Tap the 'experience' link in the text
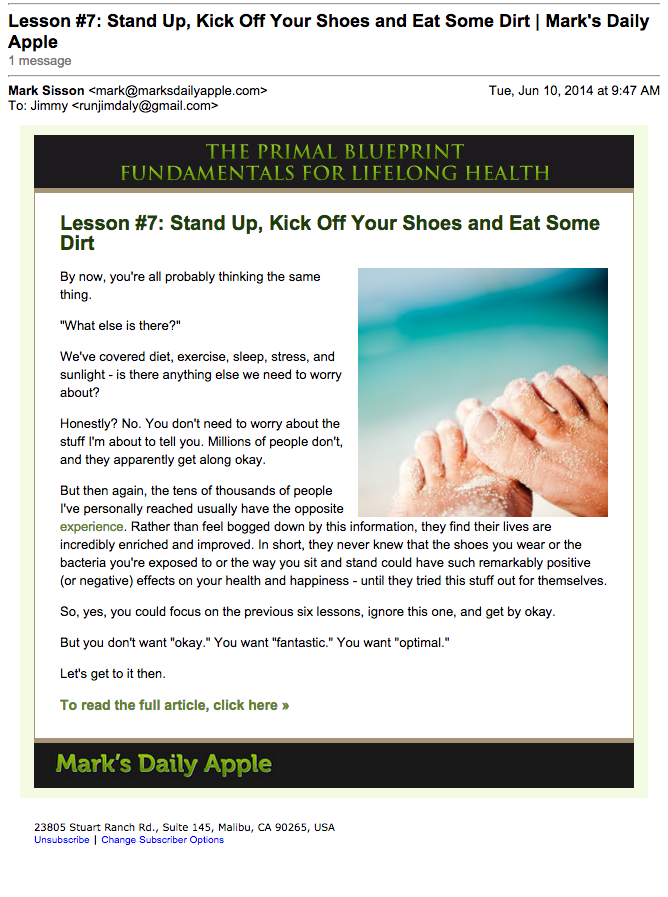Image resolution: width=668 pixels, height=897 pixels. tap(91, 526)
